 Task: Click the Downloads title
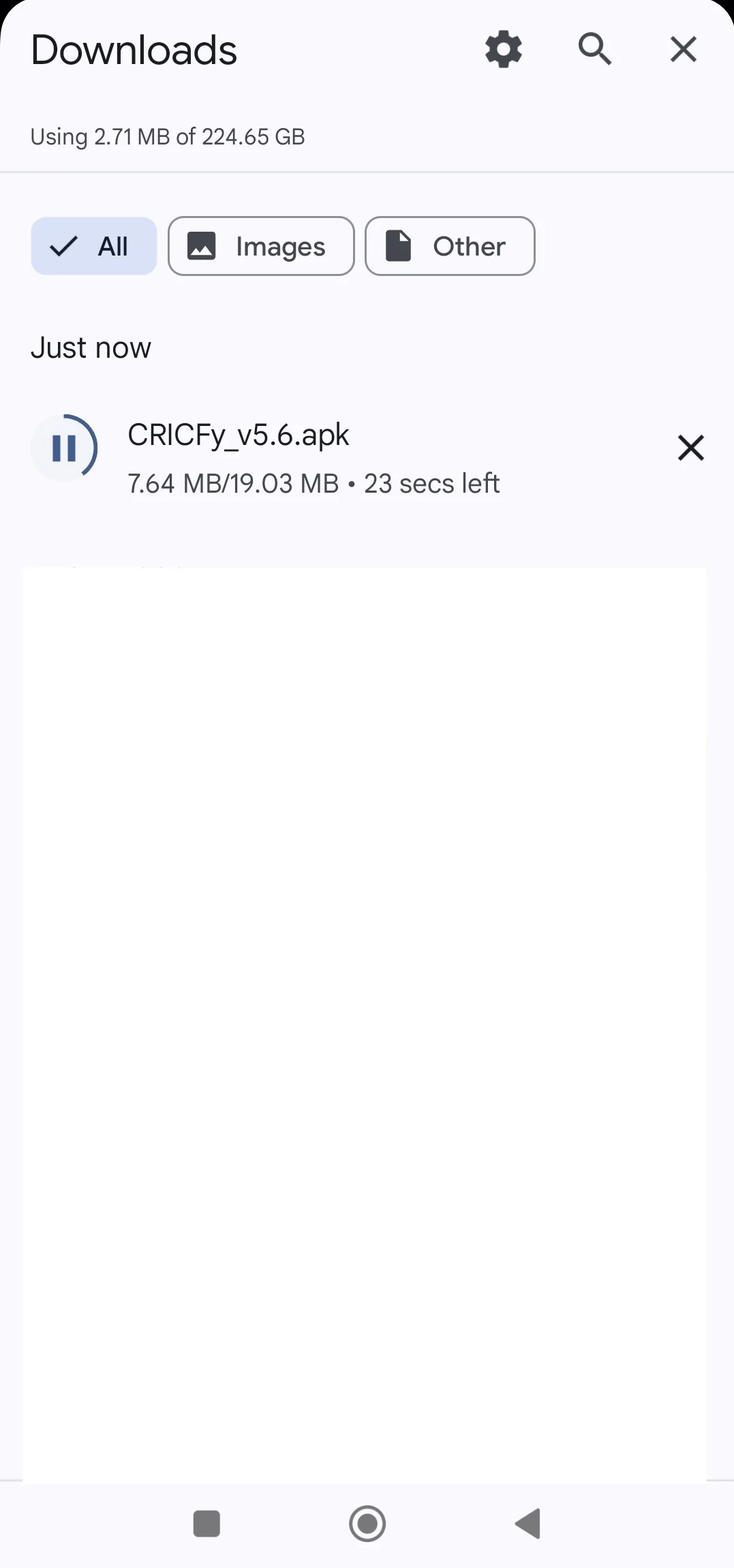(x=134, y=48)
